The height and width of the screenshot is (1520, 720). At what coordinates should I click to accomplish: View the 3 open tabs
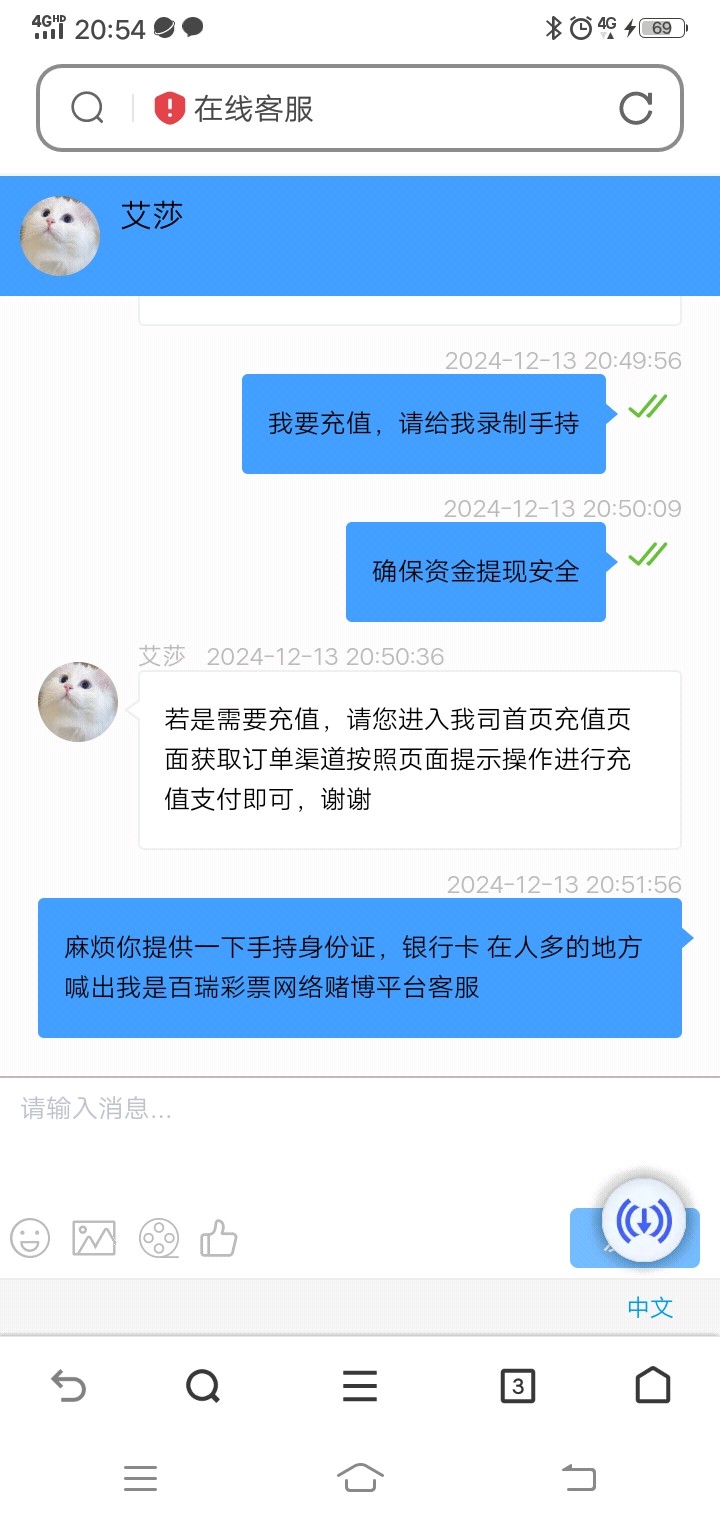[517, 1386]
